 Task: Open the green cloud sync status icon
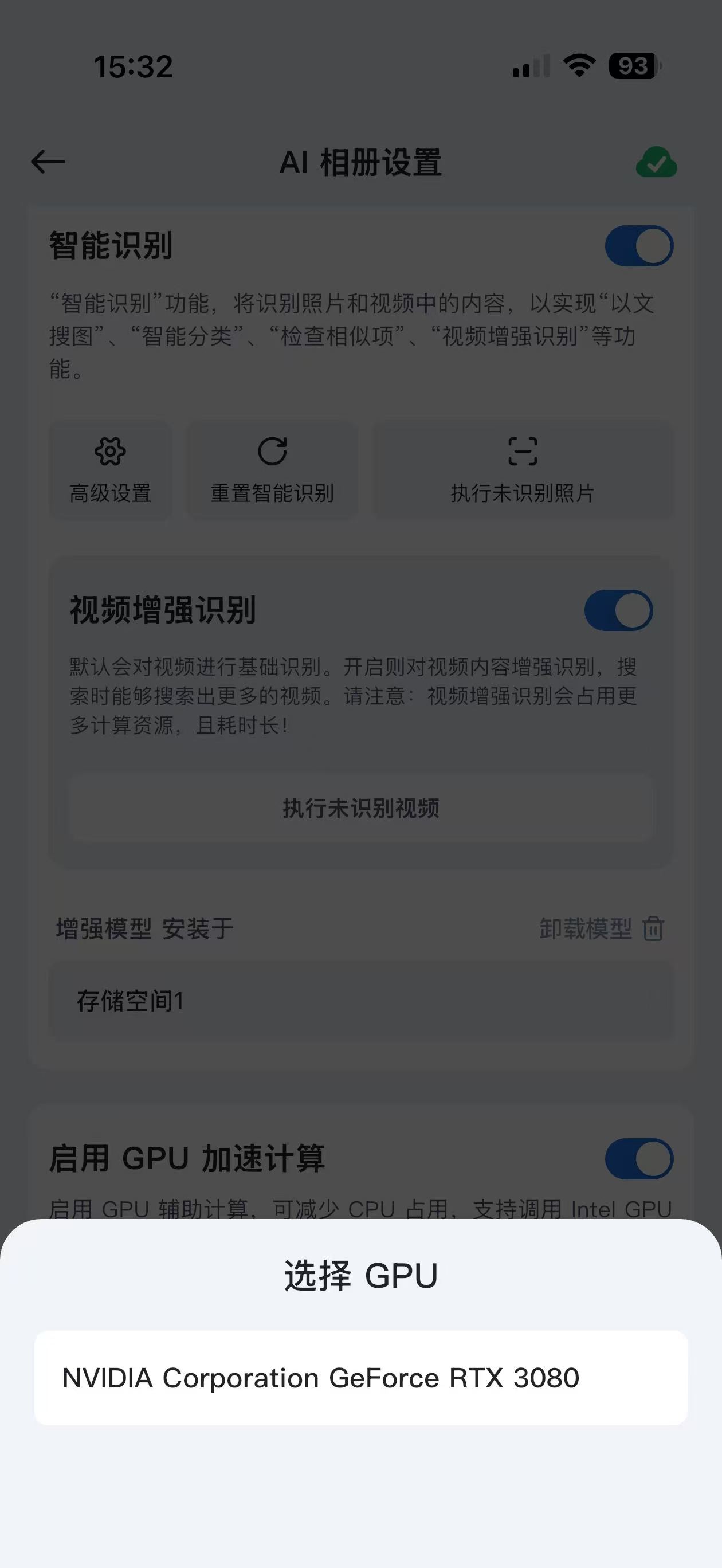tap(656, 163)
